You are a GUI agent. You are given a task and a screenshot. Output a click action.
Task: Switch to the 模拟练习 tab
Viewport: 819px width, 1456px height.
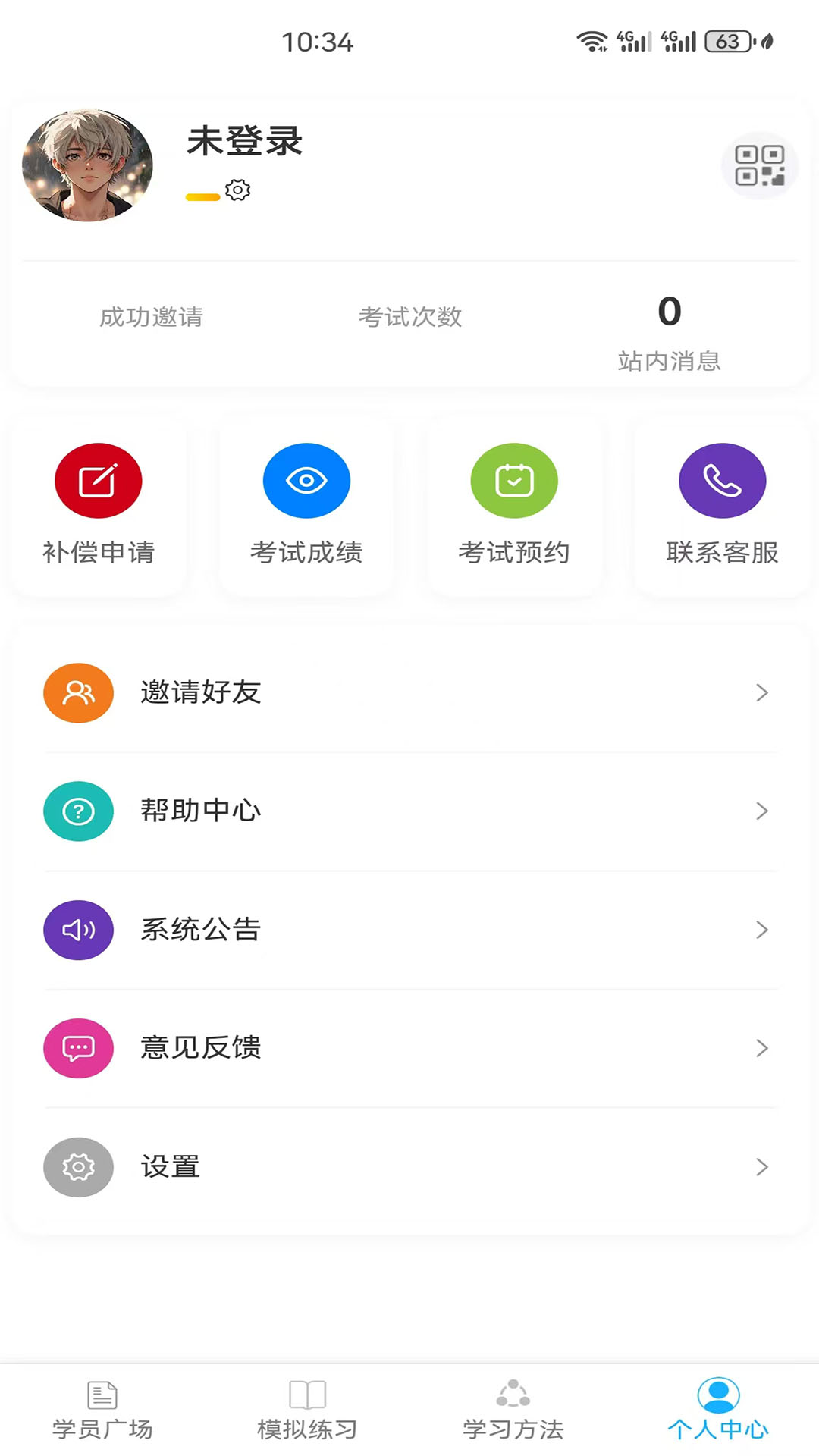[x=307, y=1410]
